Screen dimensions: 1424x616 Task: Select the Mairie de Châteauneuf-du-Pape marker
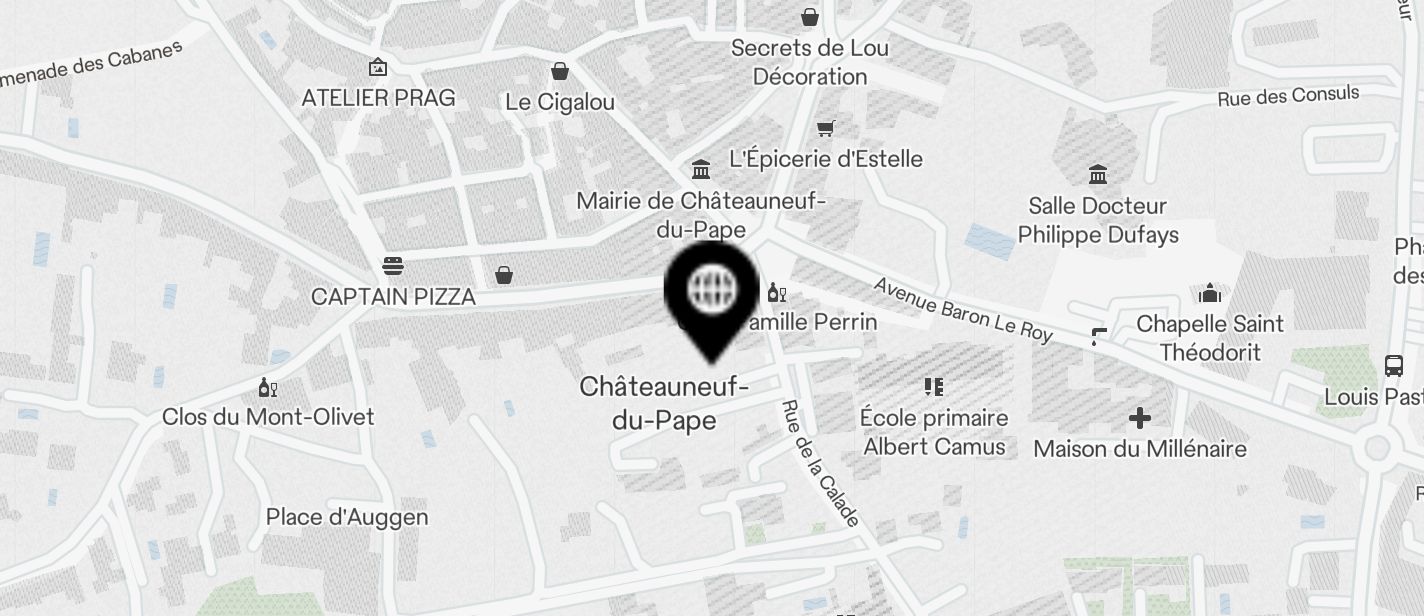click(701, 168)
